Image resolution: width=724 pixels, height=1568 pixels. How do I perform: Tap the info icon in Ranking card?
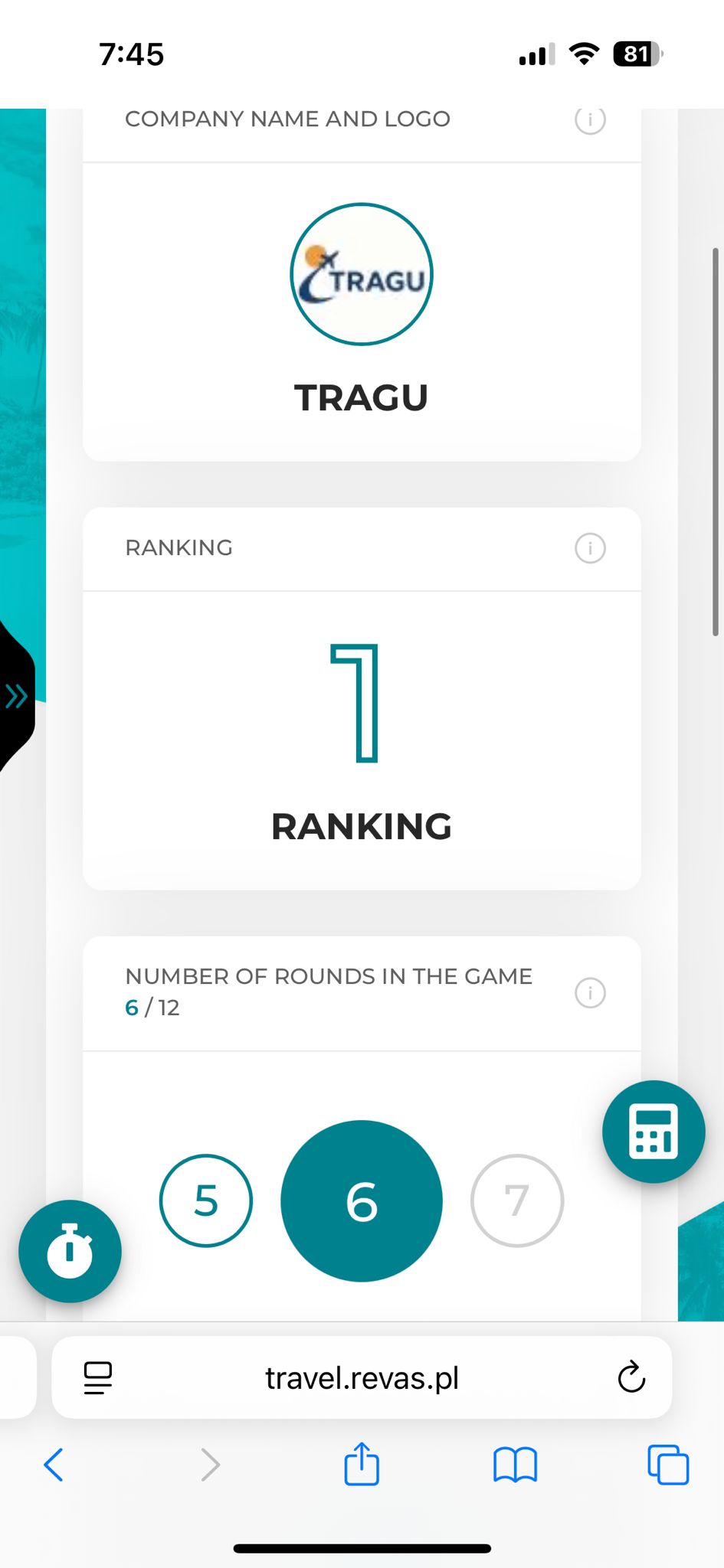coord(590,548)
